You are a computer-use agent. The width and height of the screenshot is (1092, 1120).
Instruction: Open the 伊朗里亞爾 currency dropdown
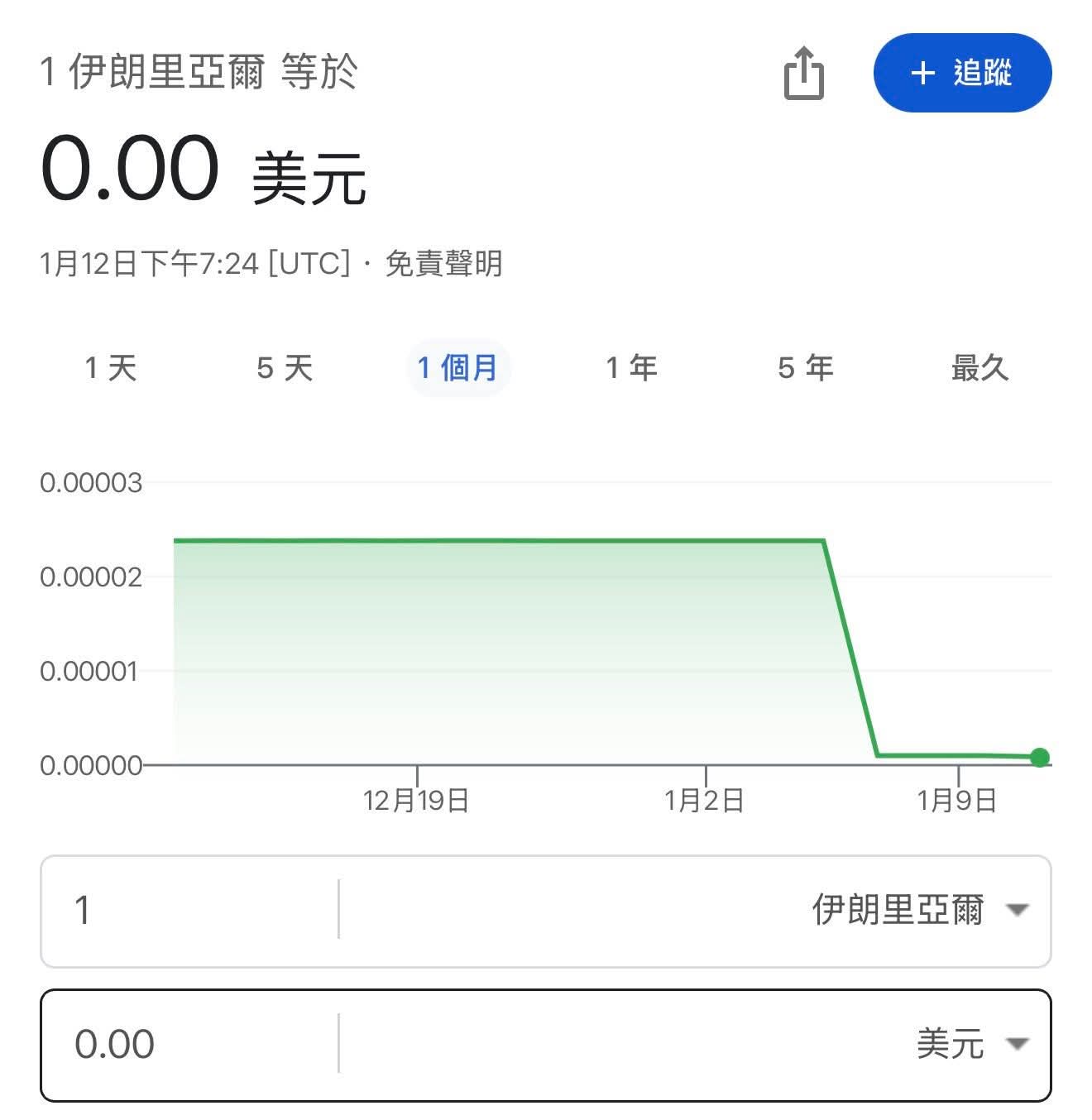coord(918,910)
